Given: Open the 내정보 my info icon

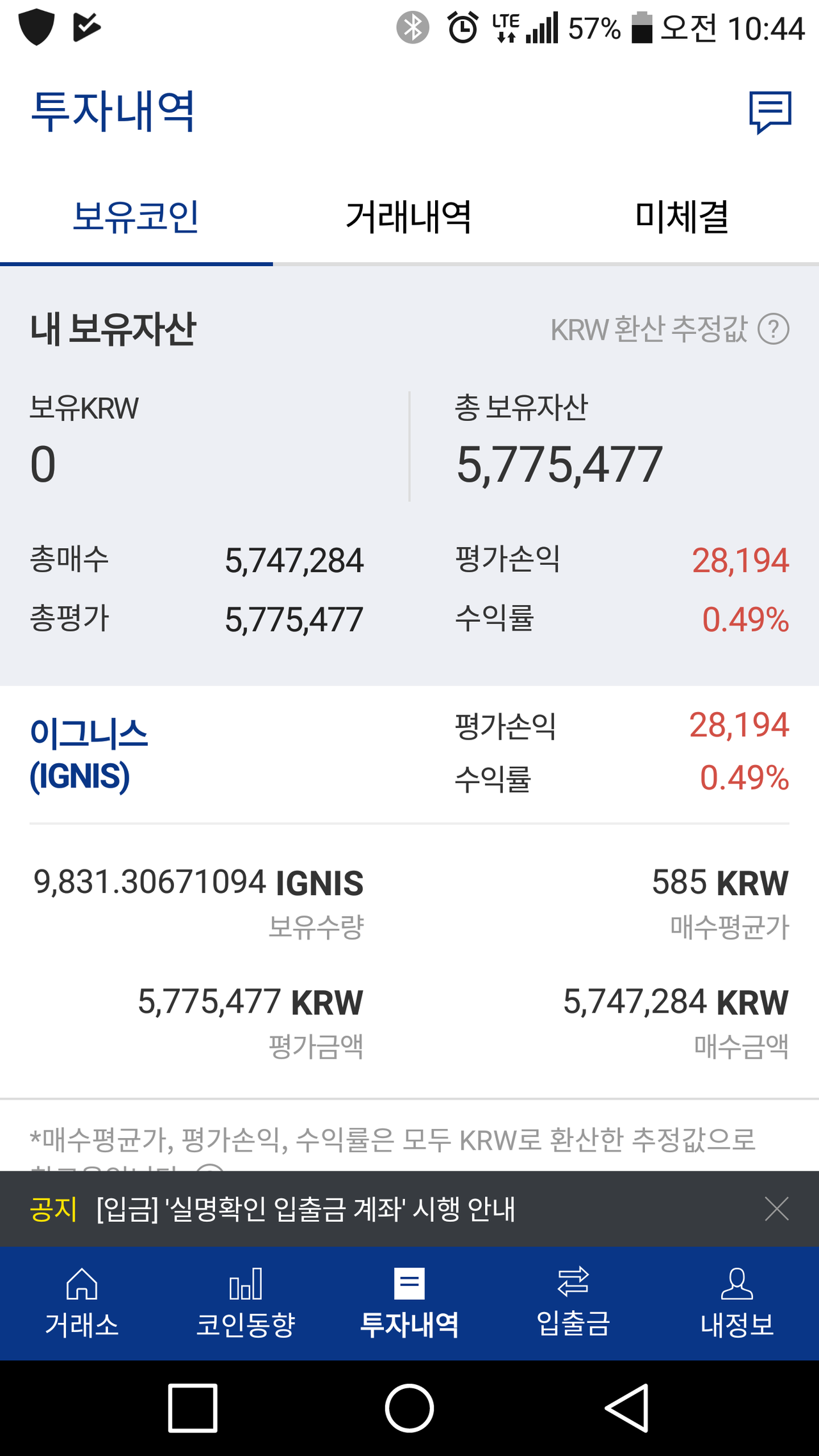Looking at the screenshot, I should pyautogui.click(x=737, y=1305).
